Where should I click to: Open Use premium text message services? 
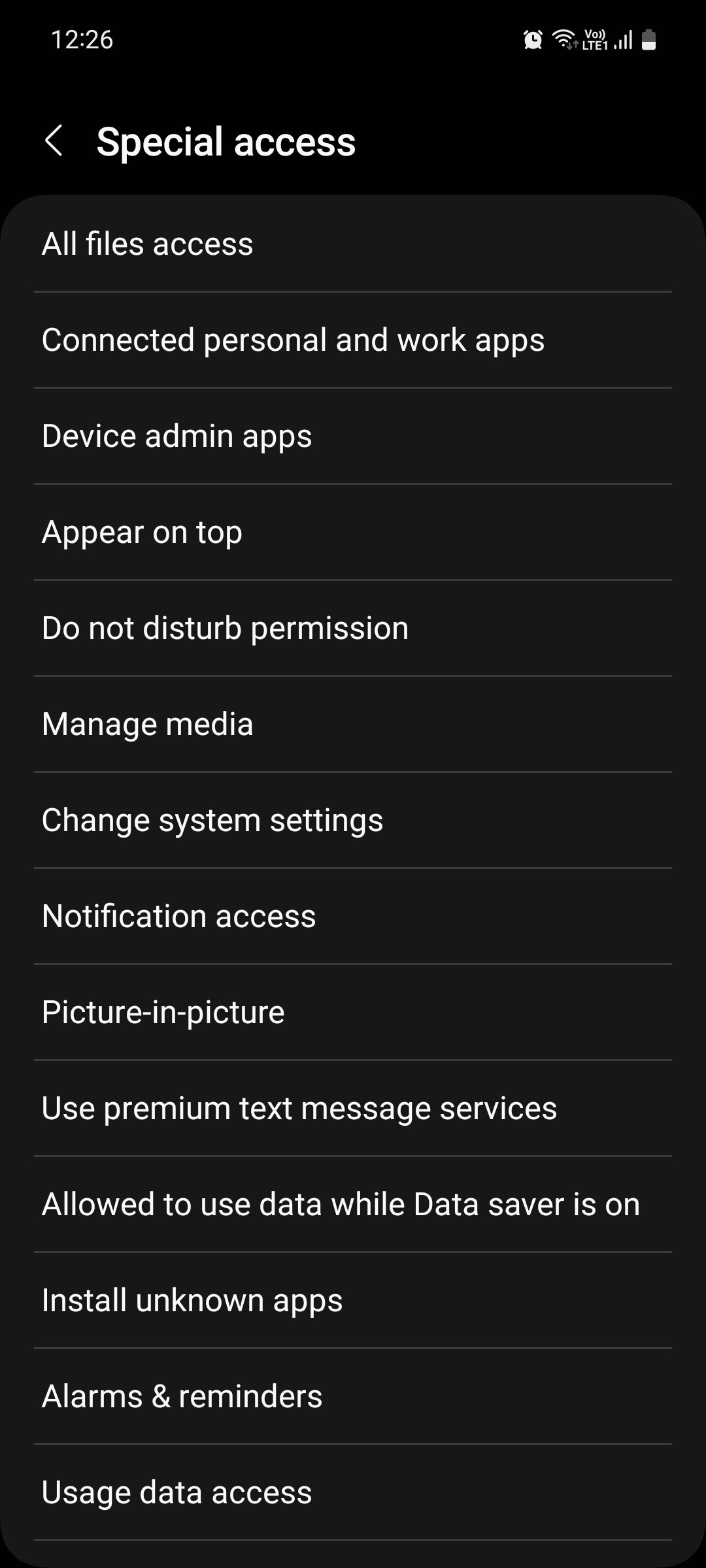(299, 1107)
